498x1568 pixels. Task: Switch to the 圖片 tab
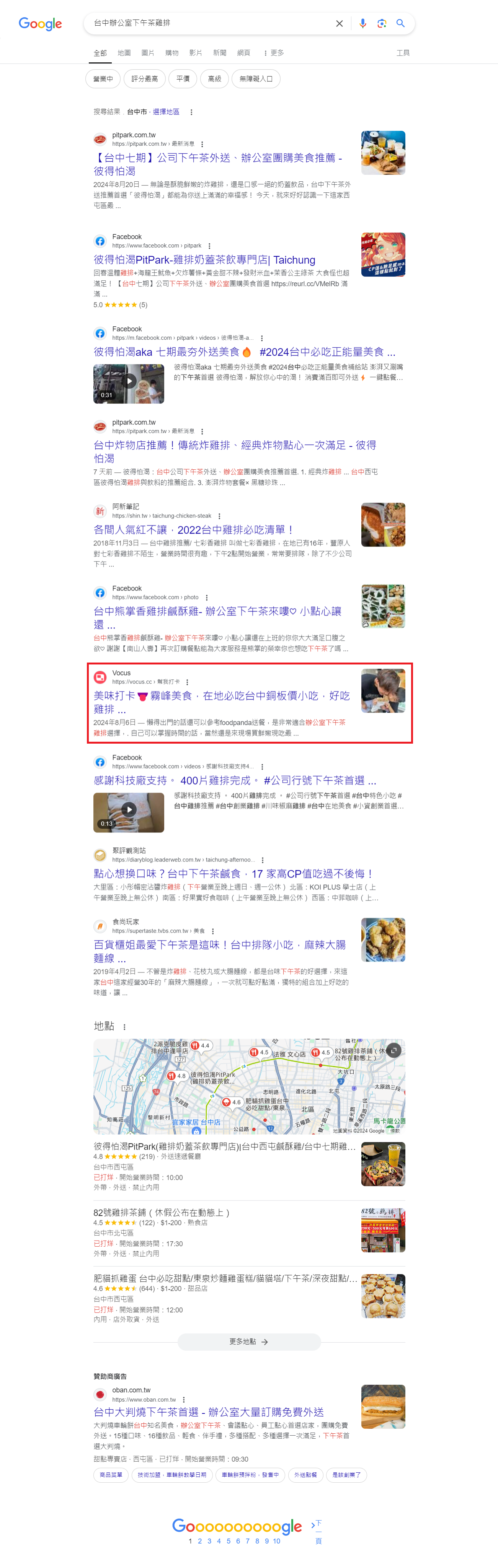pos(148,53)
